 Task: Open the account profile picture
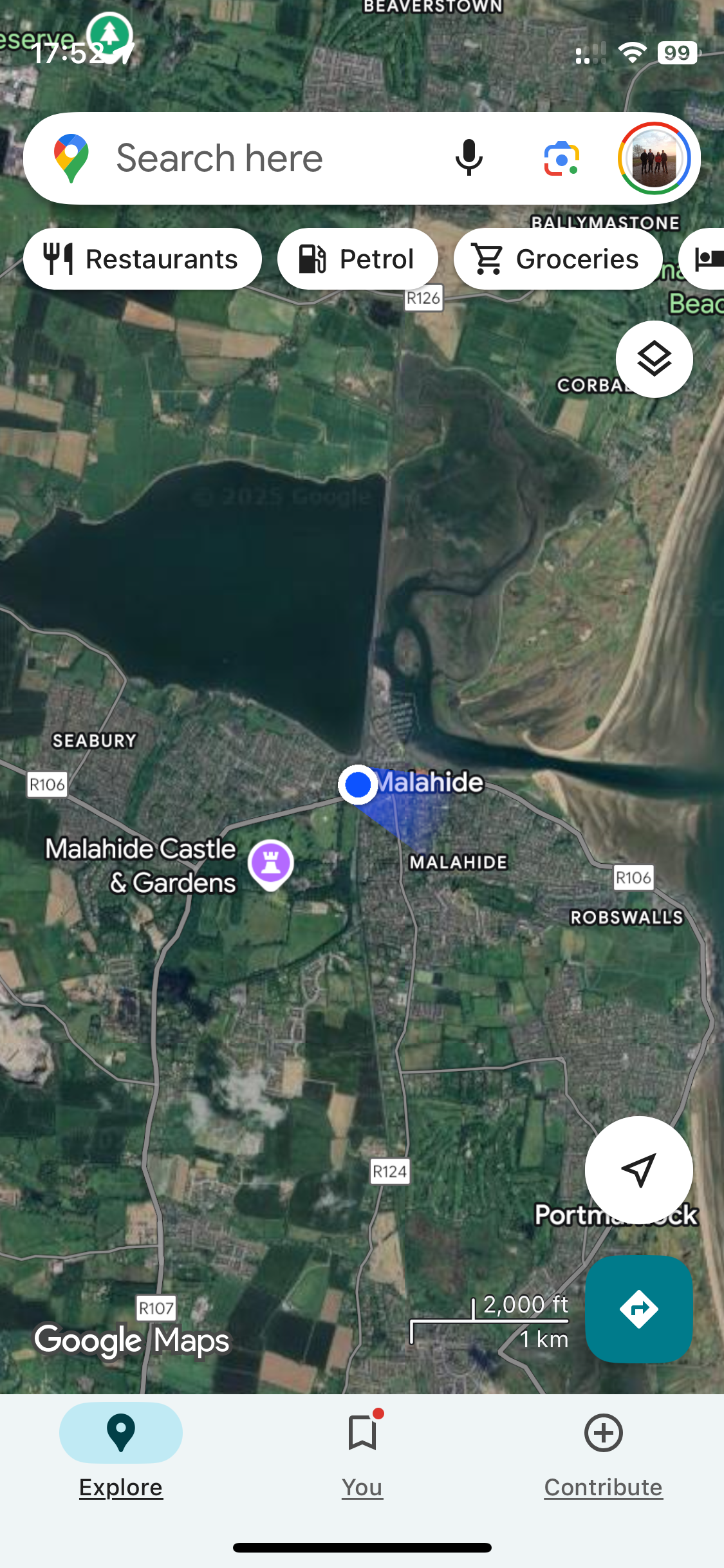(x=654, y=158)
